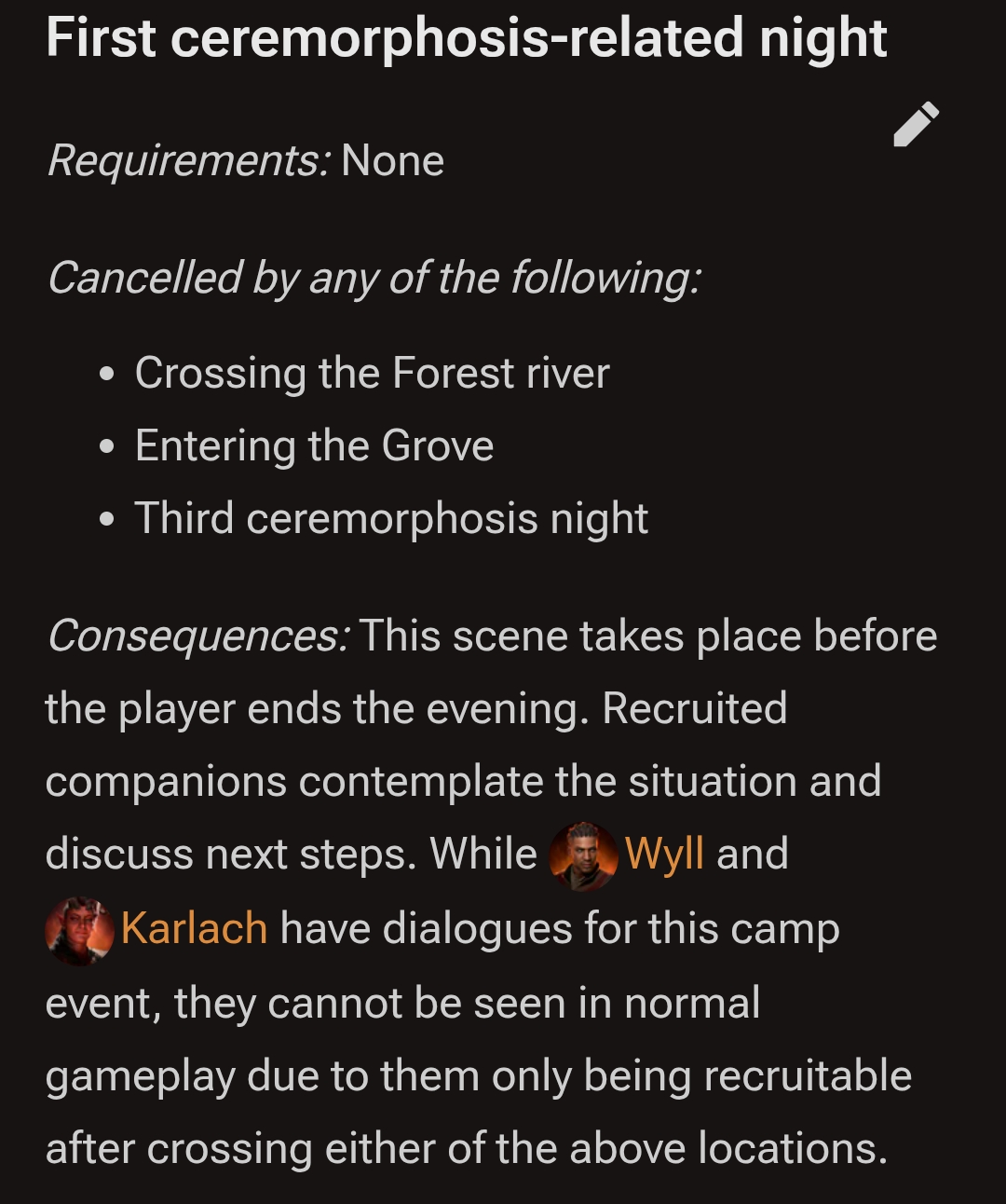Open the Wyll link
Viewport: 1006px width, 1204px height.
pyautogui.click(x=664, y=854)
